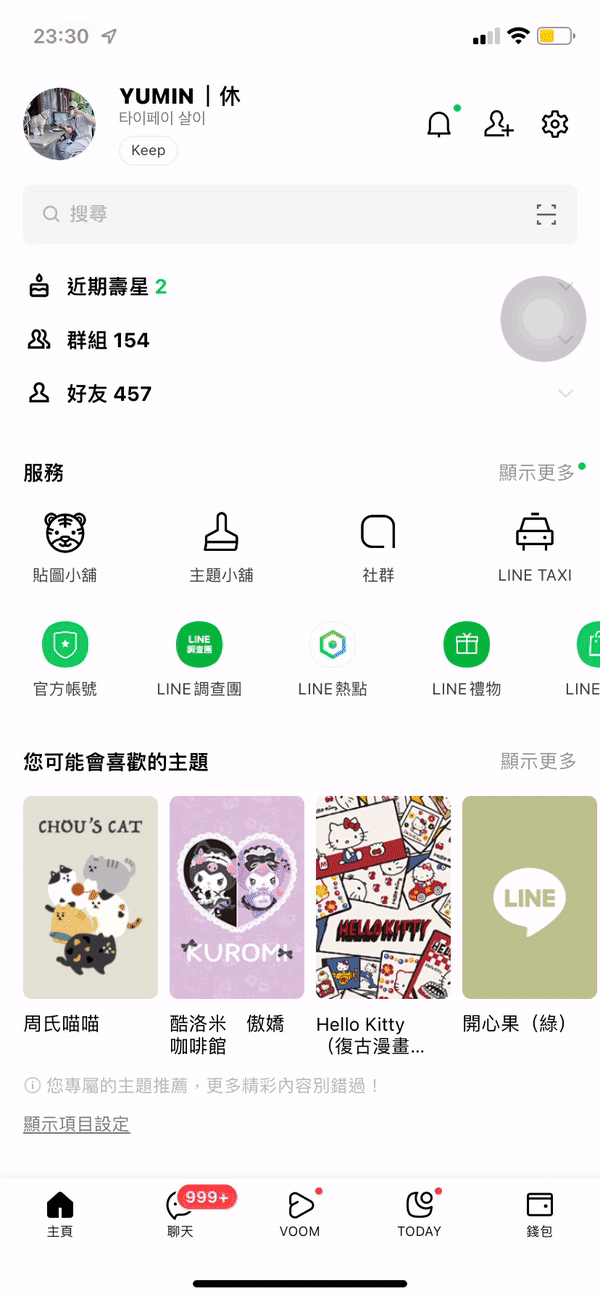Open LINE 禮物 gift shop
This screenshot has width=600, height=1299.
tap(466, 658)
